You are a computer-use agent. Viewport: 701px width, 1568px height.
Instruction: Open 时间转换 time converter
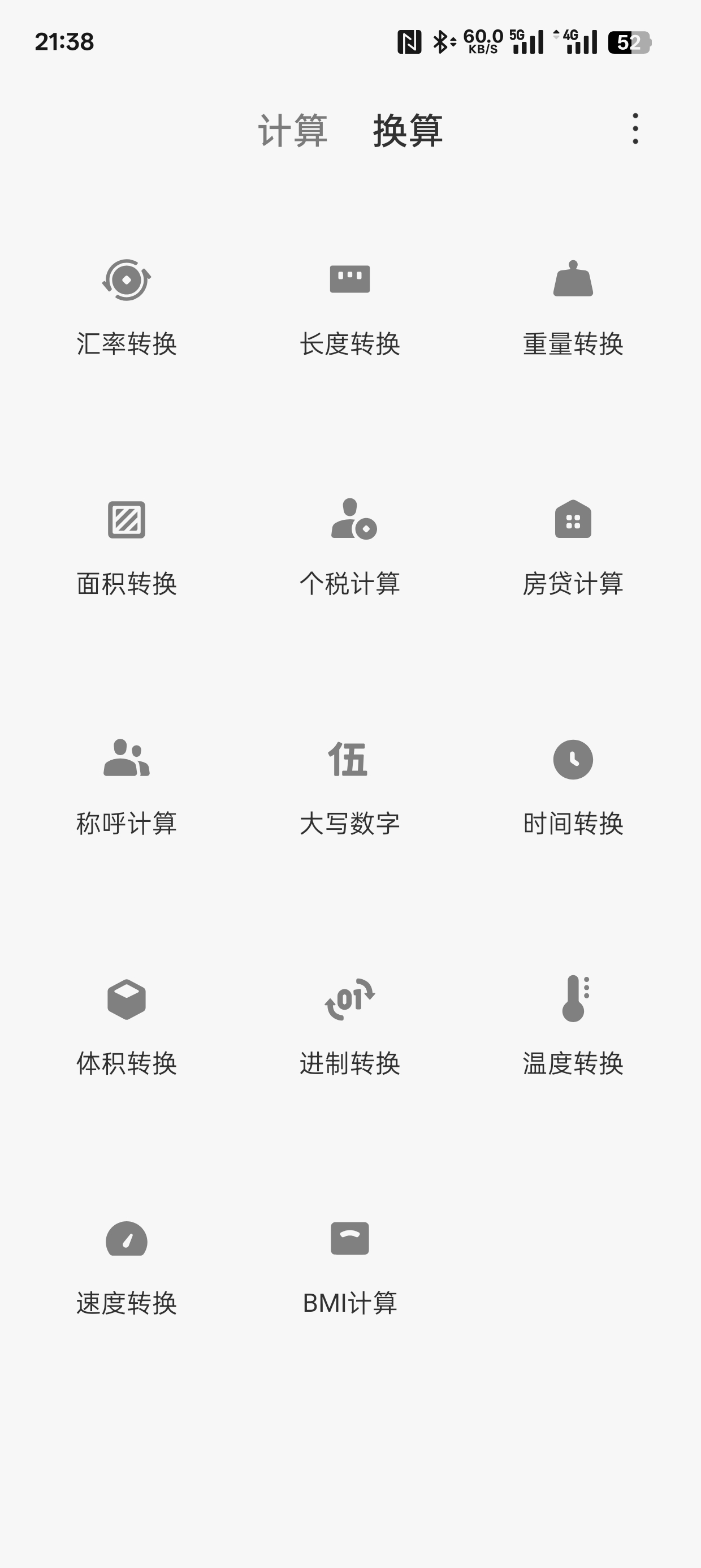tap(573, 787)
